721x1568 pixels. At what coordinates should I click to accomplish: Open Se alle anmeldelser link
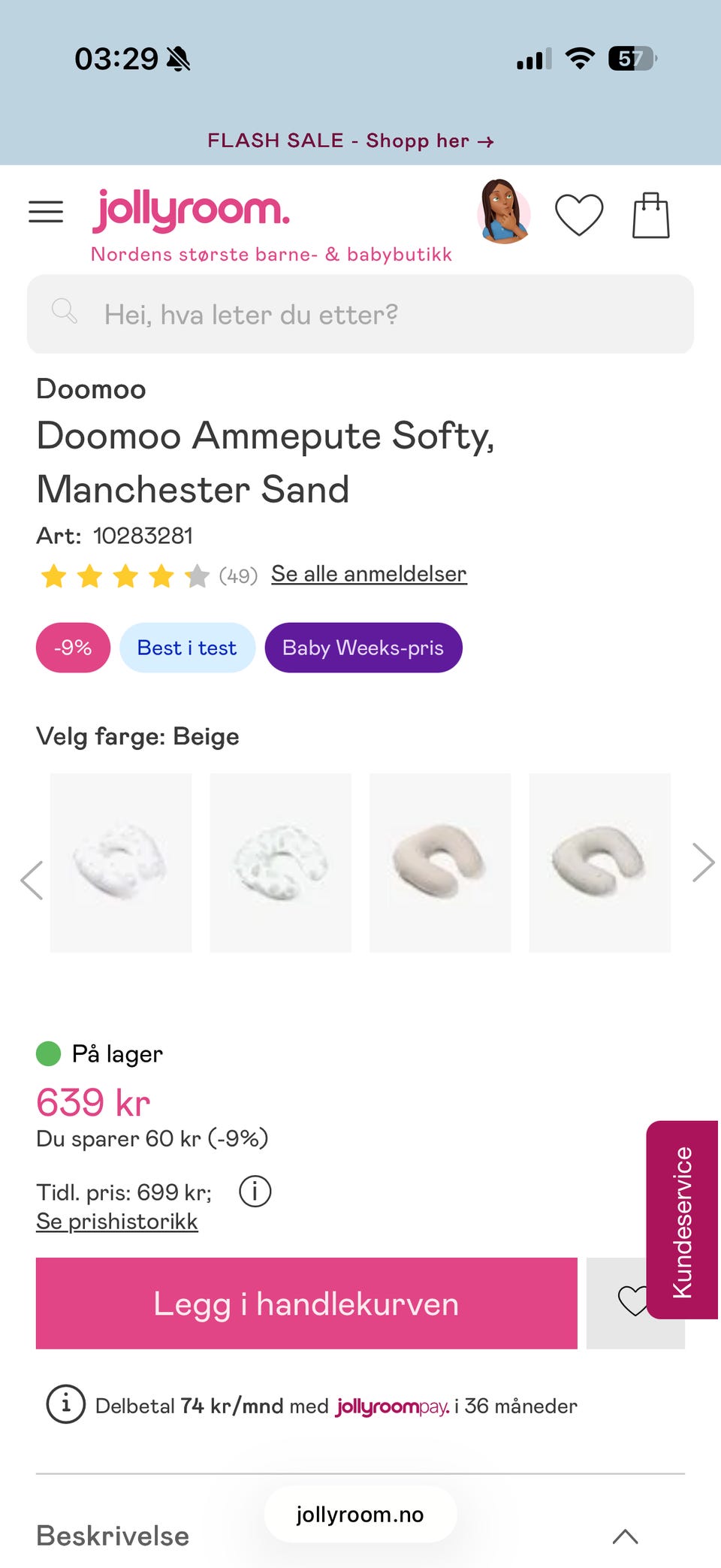pos(369,574)
